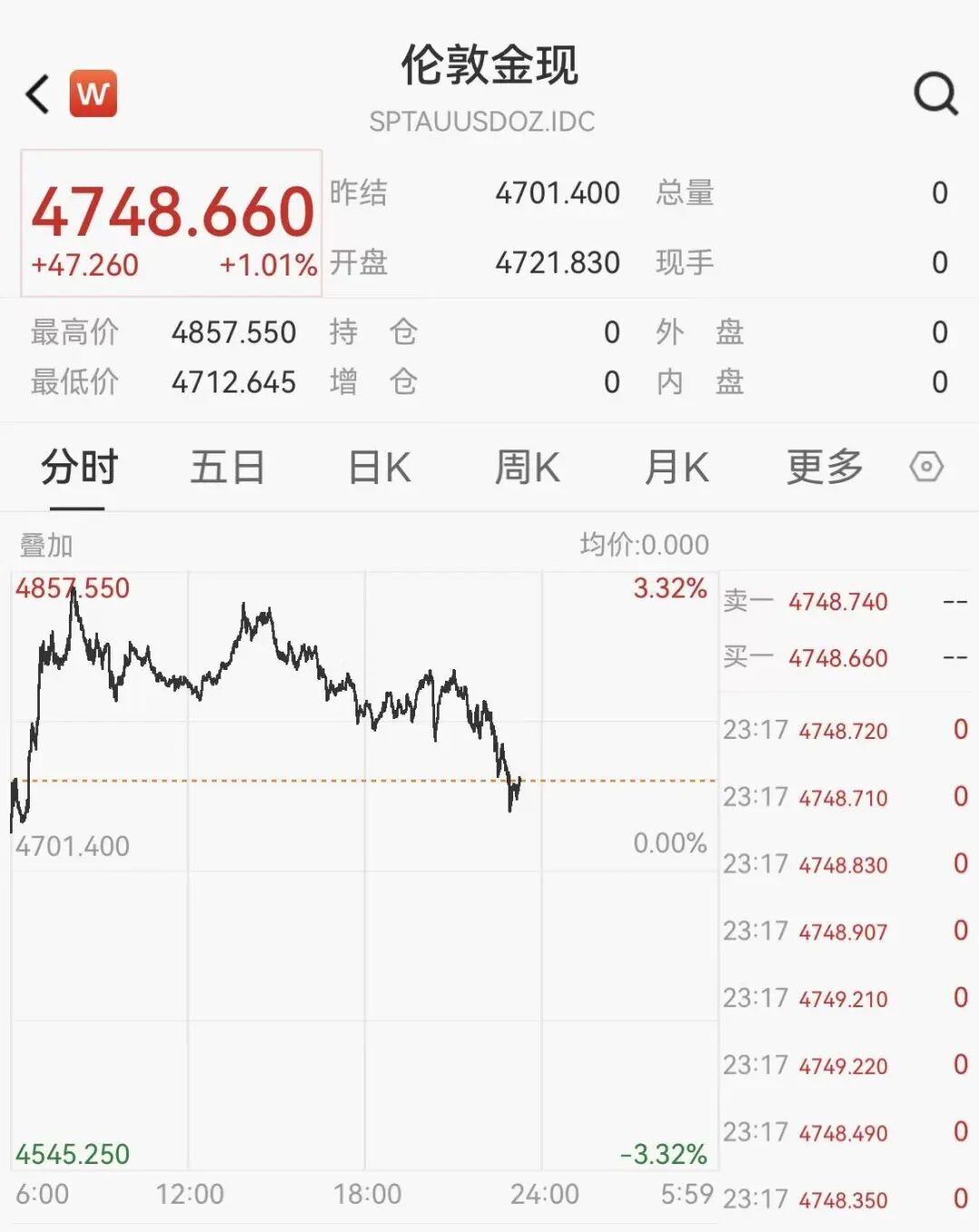Tap 叠加 to overlay another quote
The width and height of the screenshot is (979, 1232).
pyautogui.click(x=46, y=546)
